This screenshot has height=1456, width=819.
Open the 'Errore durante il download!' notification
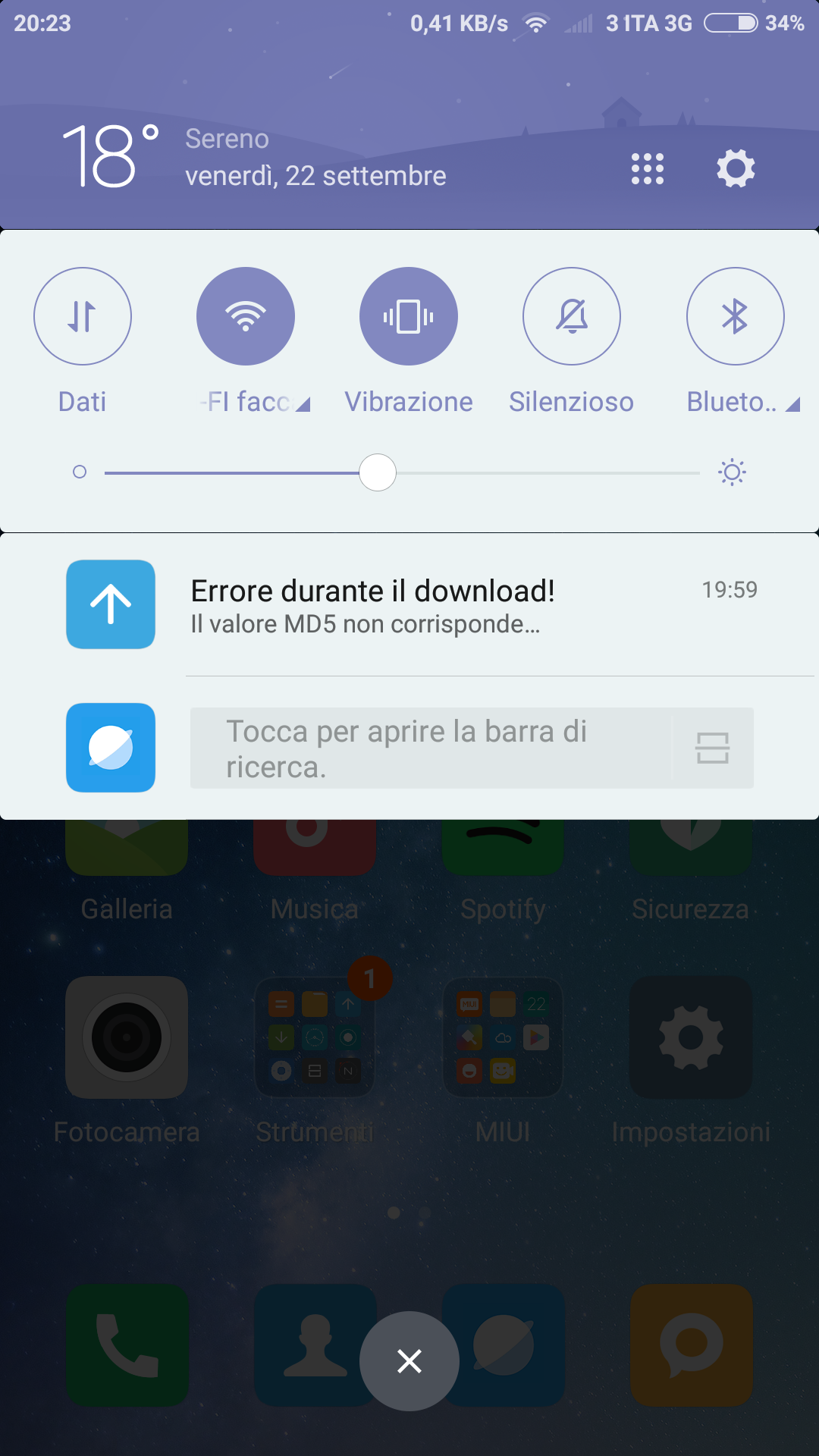[x=409, y=605]
